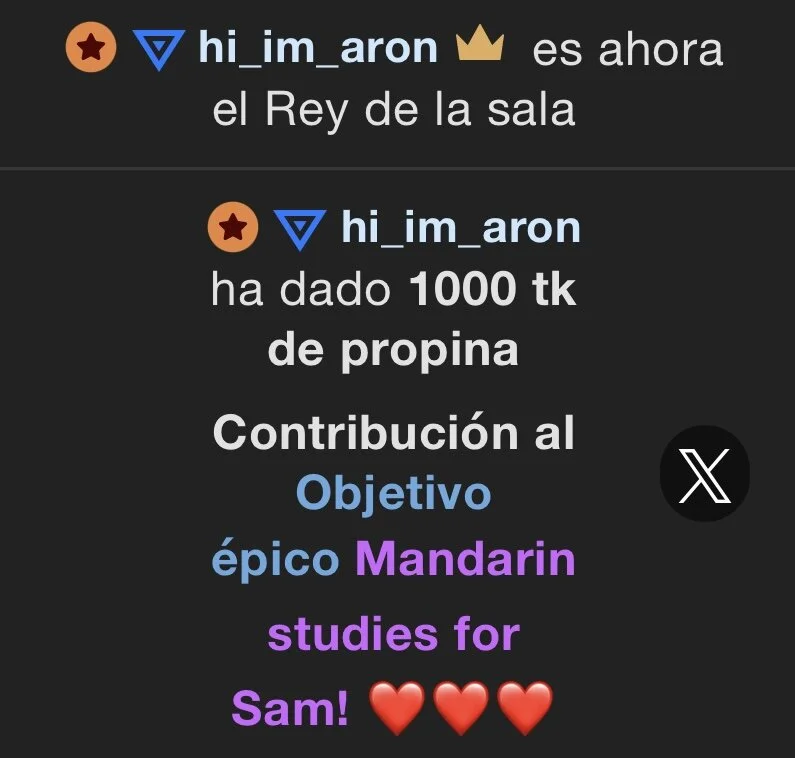Share the tip on X

(704, 473)
